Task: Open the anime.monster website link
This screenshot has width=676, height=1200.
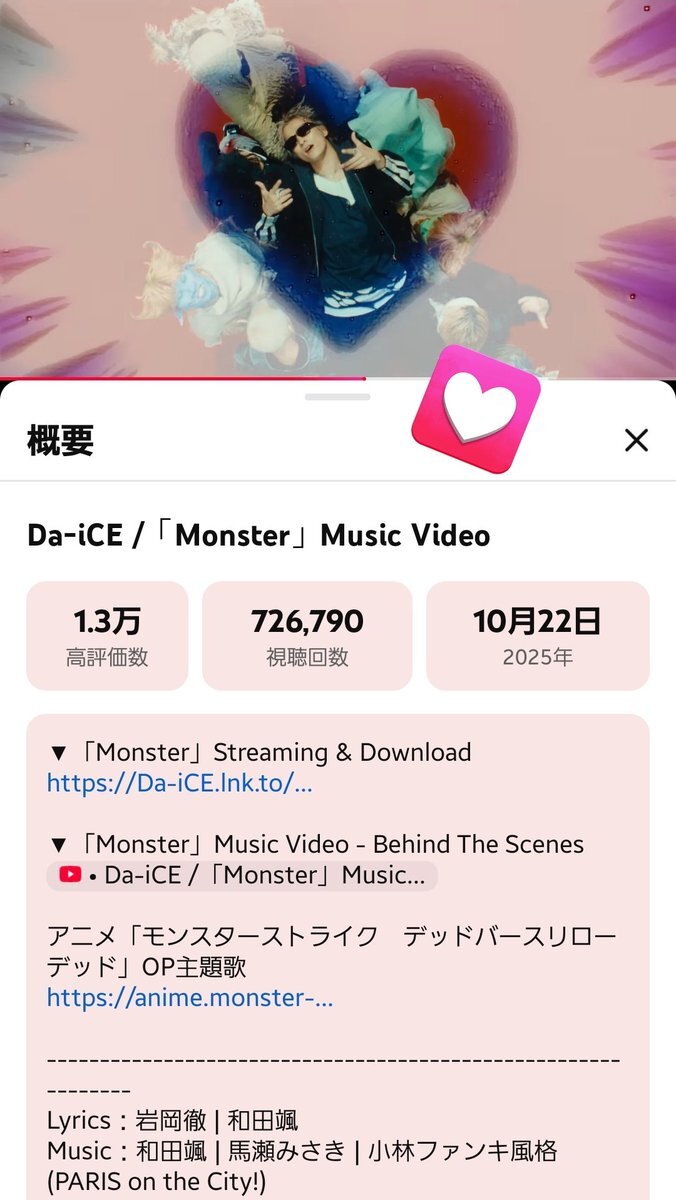Action: (x=190, y=997)
